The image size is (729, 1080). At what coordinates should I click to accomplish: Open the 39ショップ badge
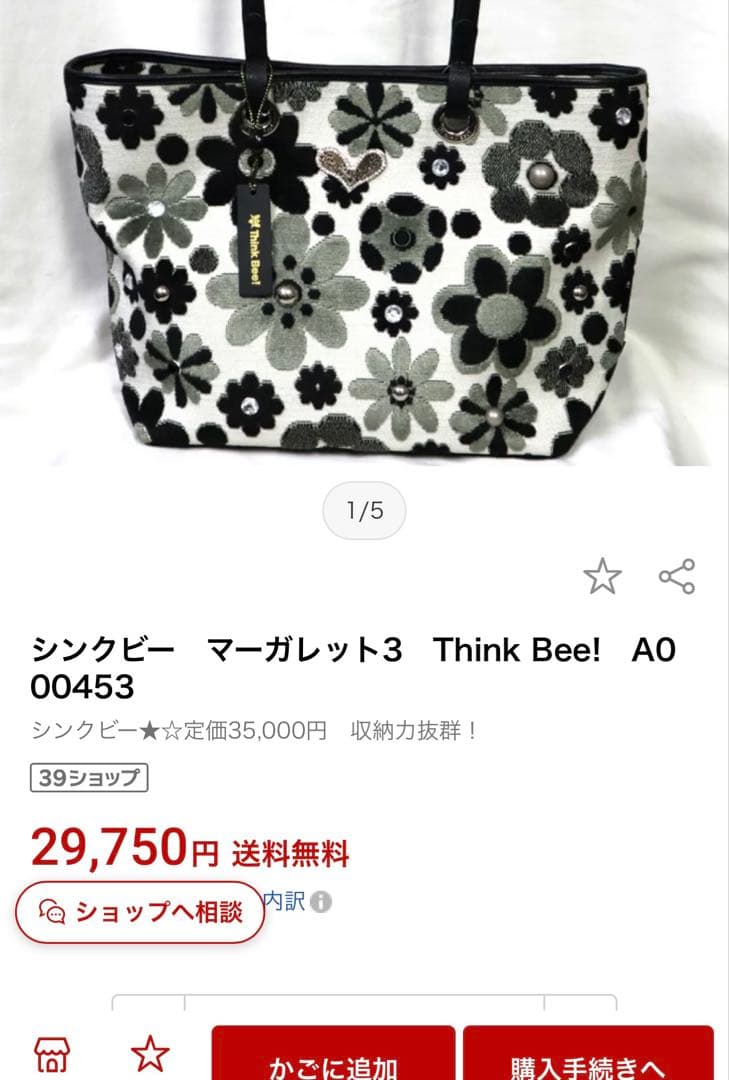click(x=86, y=777)
